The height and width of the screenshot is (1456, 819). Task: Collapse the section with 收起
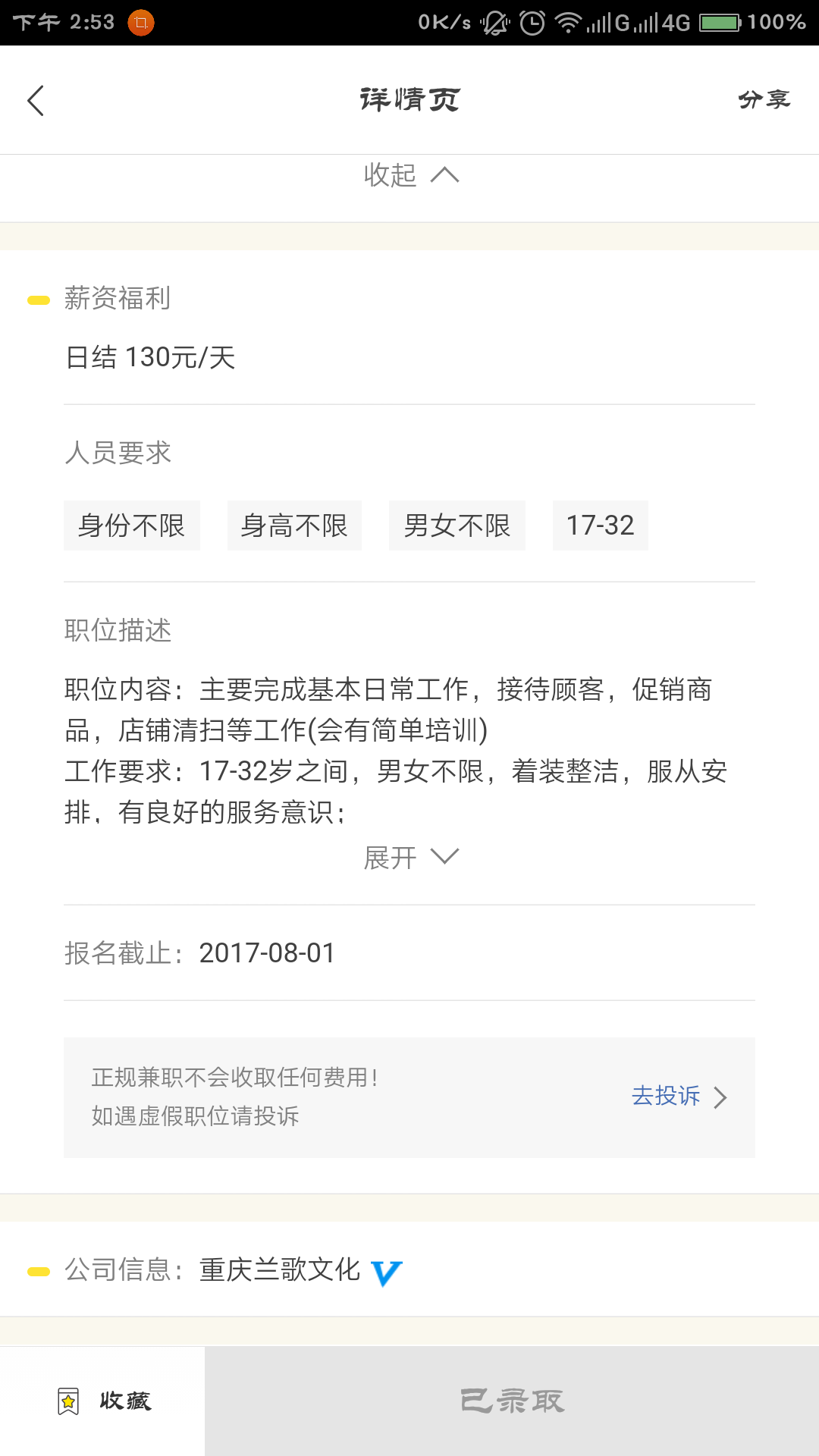tap(410, 175)
